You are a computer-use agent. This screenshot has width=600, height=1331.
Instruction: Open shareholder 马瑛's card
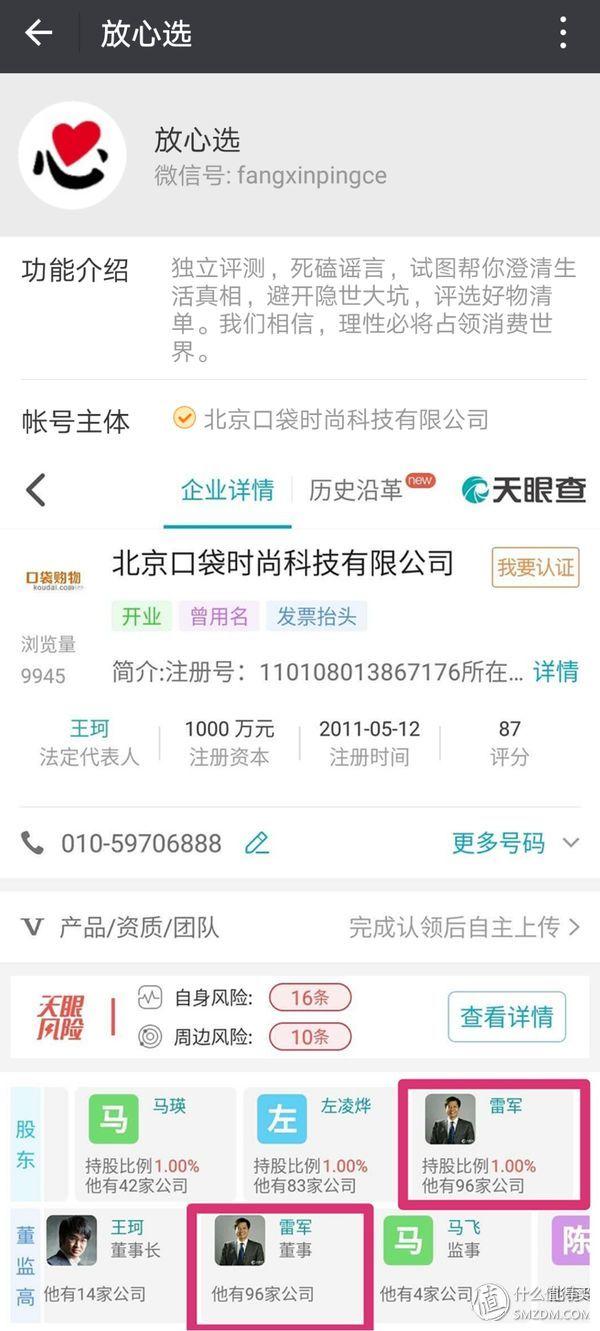coord(156,1143)
